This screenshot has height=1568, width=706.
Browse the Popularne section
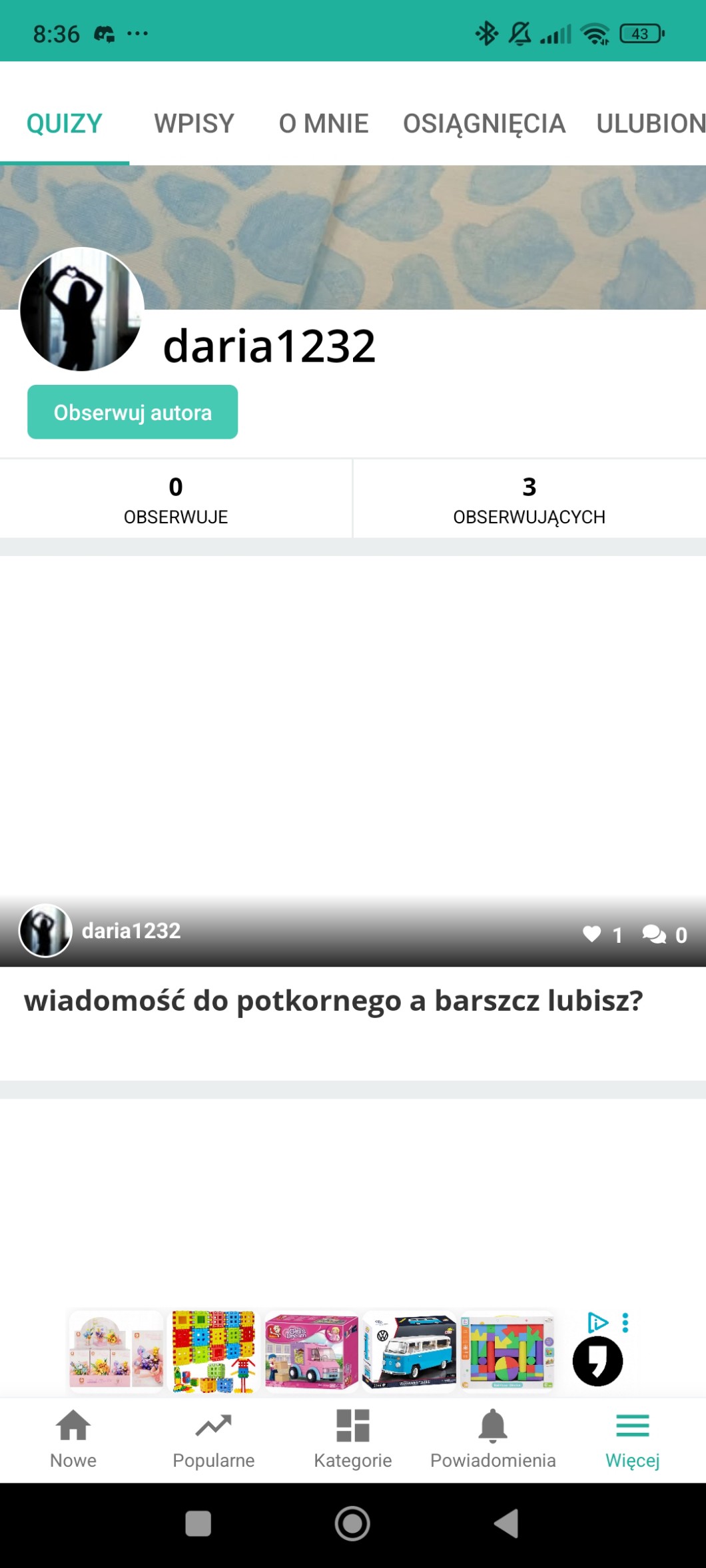point(213,1439)
